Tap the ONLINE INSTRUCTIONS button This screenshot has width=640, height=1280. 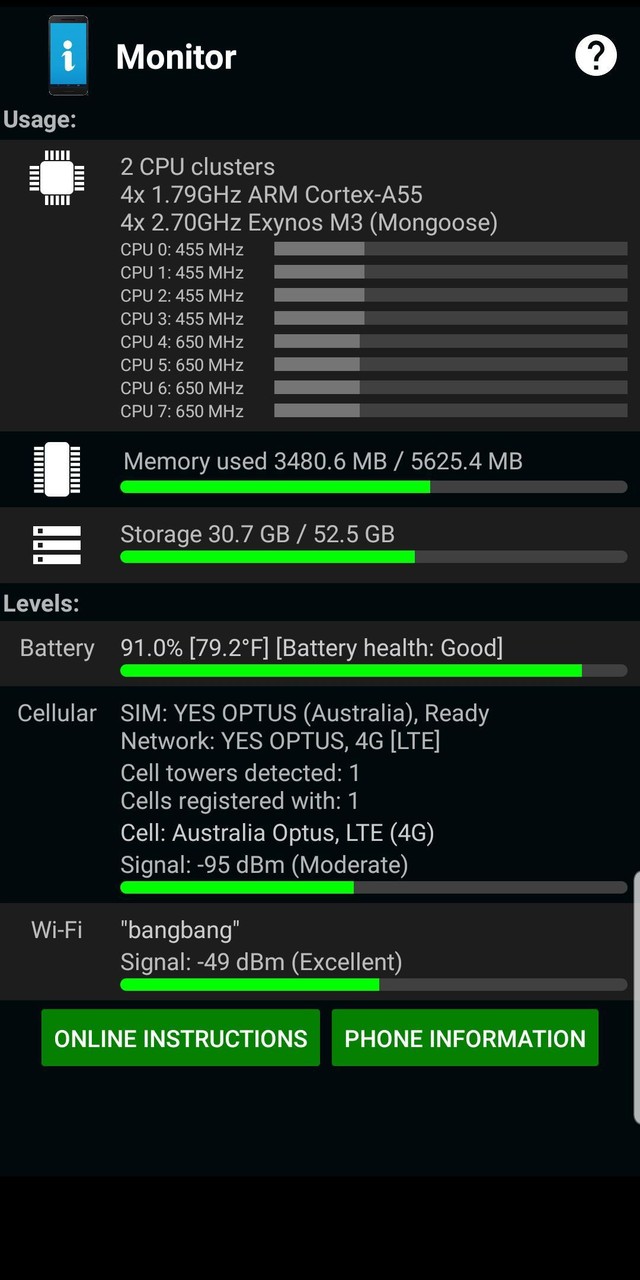coord(181,1038)
